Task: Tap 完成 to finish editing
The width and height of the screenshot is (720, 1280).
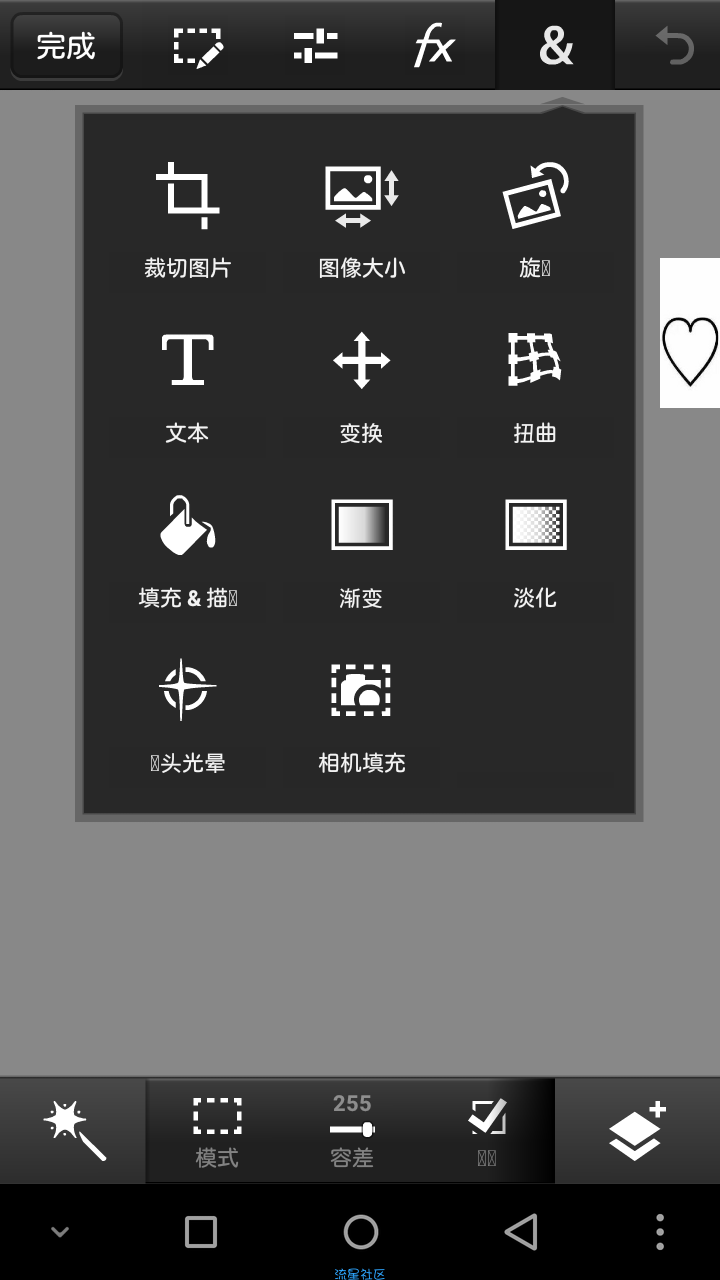Action: point(65,46)
